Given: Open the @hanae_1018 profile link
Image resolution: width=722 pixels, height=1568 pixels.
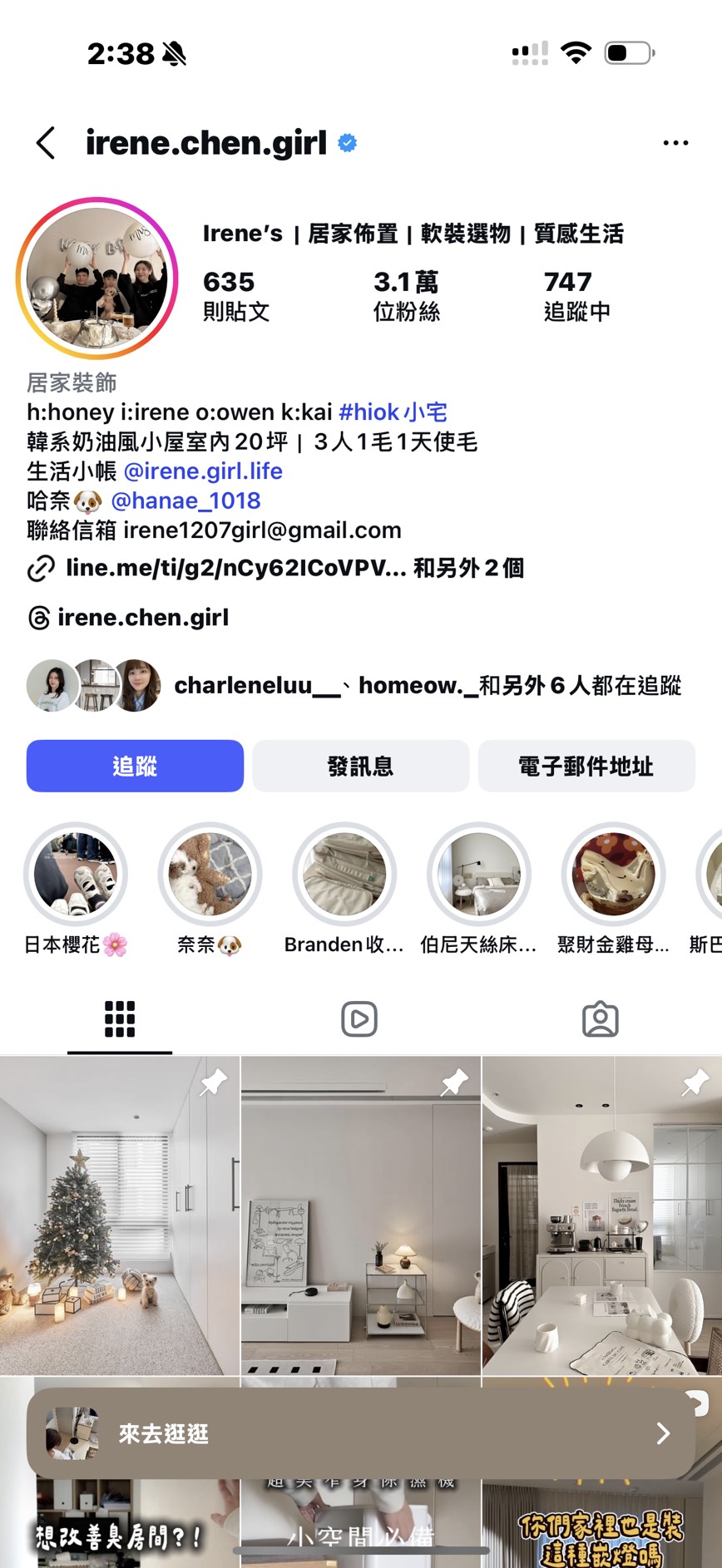Looking at the screenshot, I should point(185,500).
